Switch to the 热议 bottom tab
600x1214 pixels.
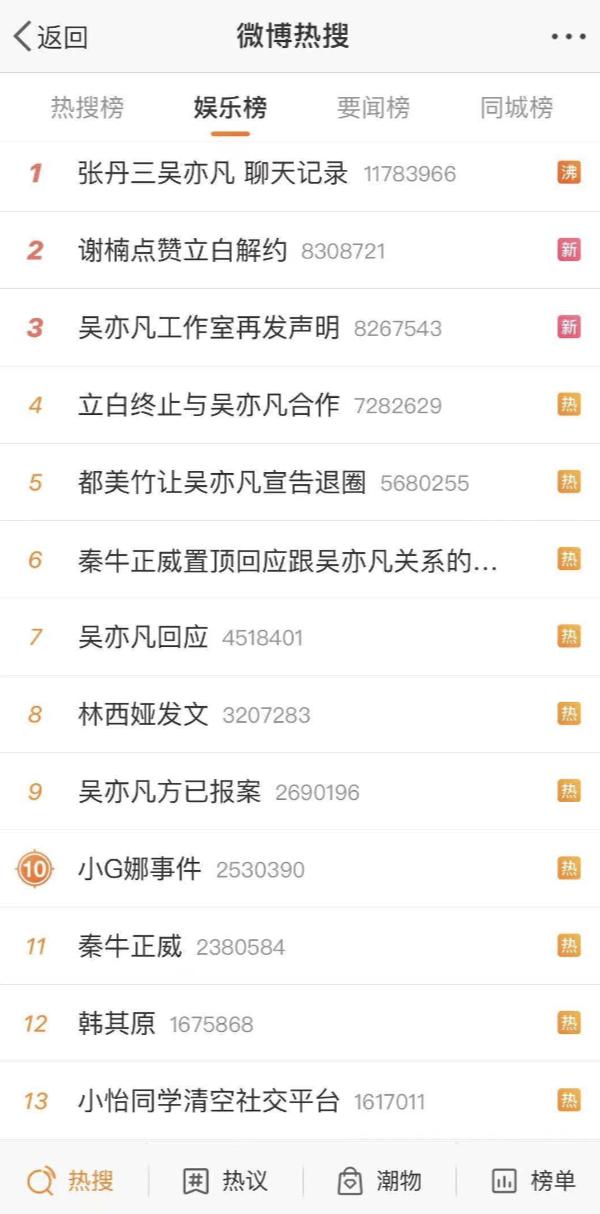[225, 1181]
